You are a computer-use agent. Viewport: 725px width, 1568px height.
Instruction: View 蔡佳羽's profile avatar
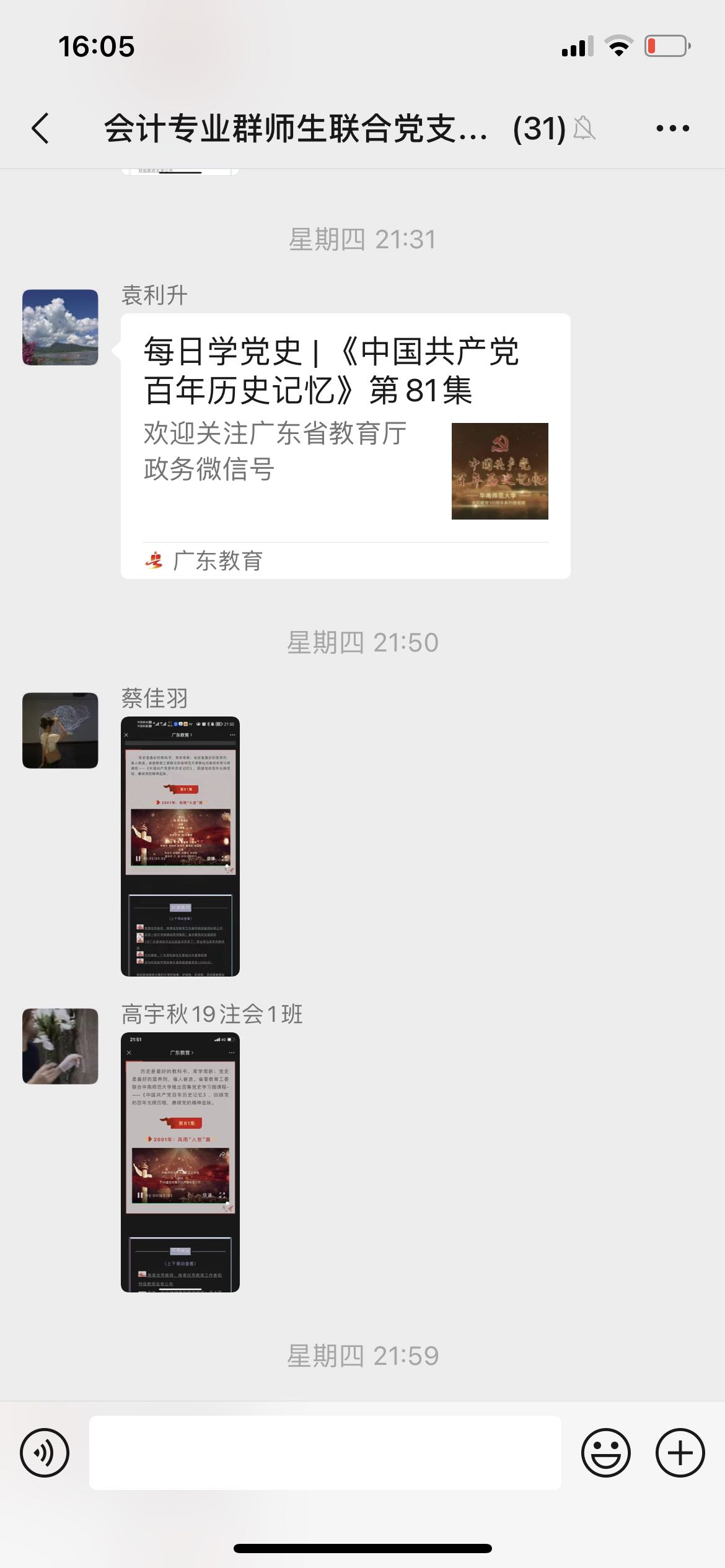point(60,731)
